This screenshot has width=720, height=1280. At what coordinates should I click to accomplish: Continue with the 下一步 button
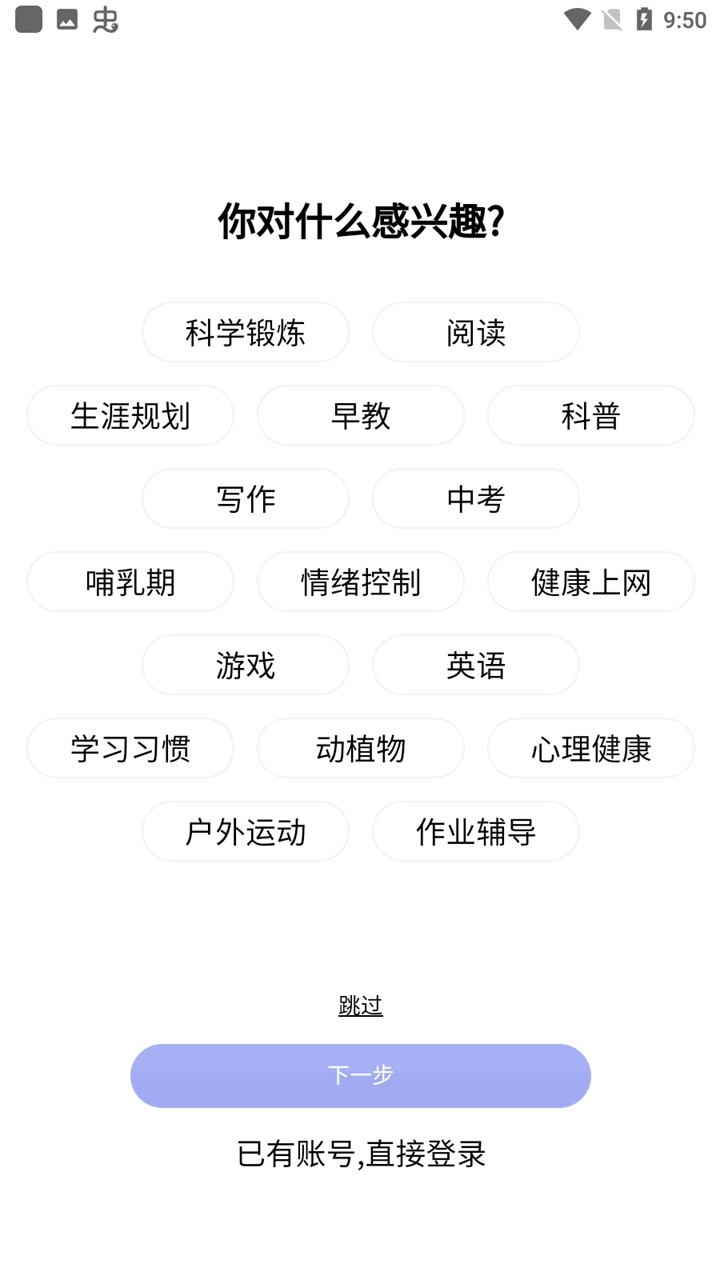[x=360, y=1075]
